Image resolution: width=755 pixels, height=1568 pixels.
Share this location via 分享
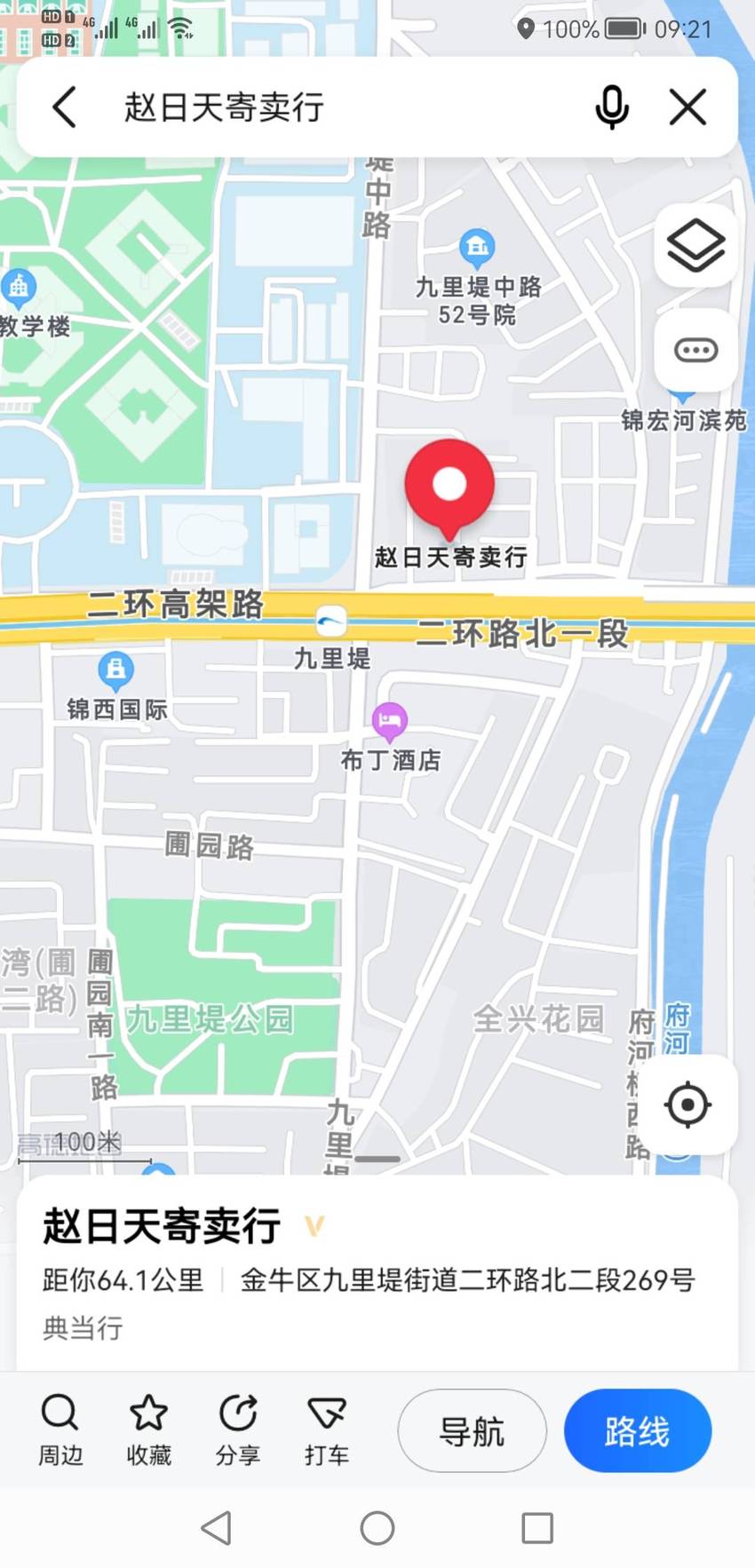click(x=238, y=1429)
